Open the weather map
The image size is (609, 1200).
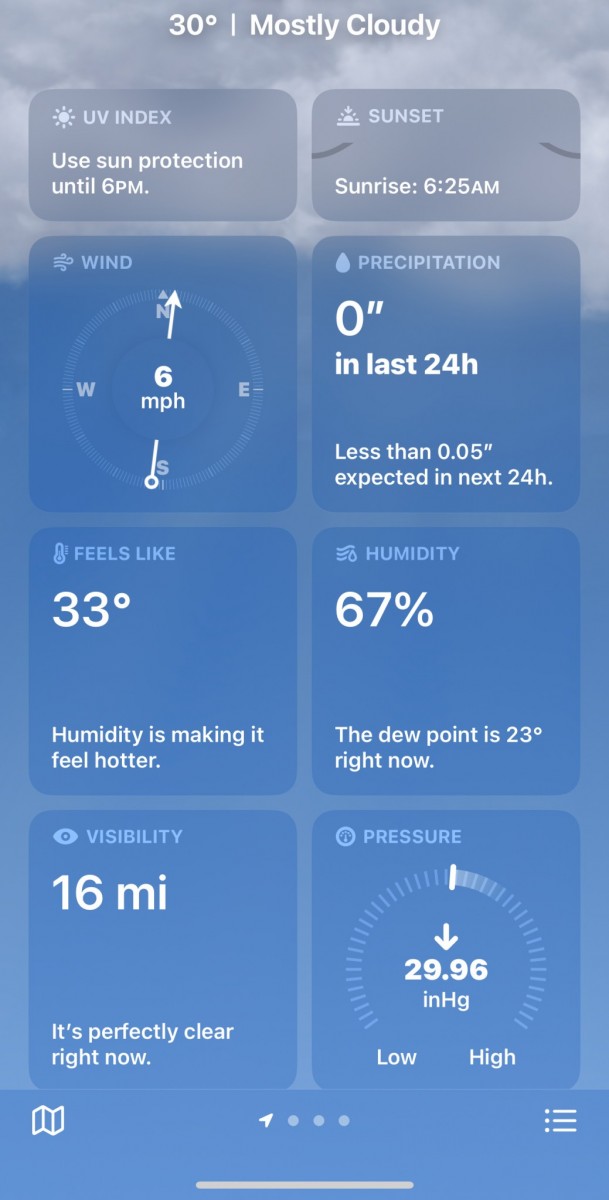(x=48, y=1121)
